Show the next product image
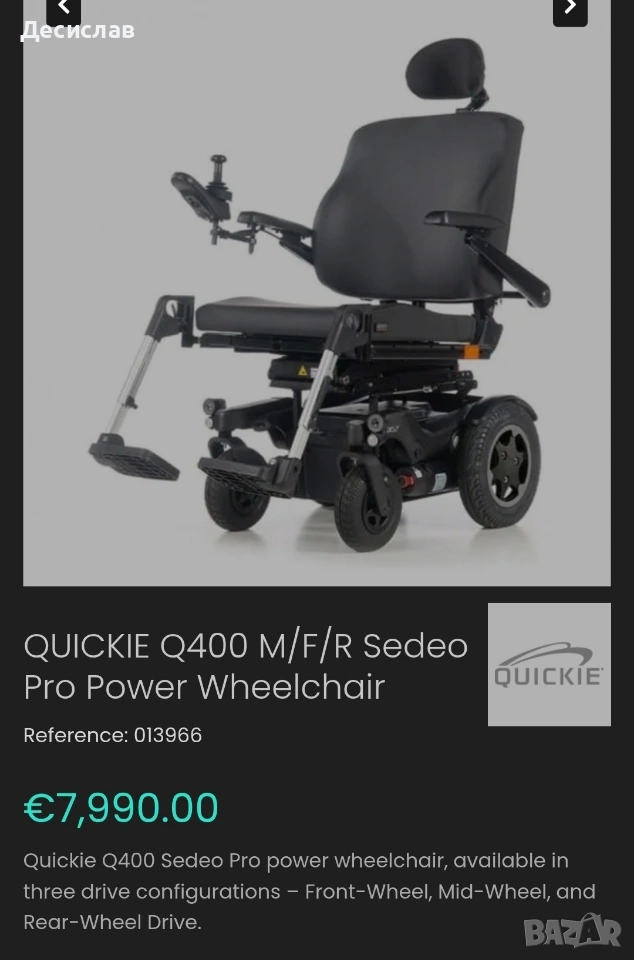 click(570, 10)
